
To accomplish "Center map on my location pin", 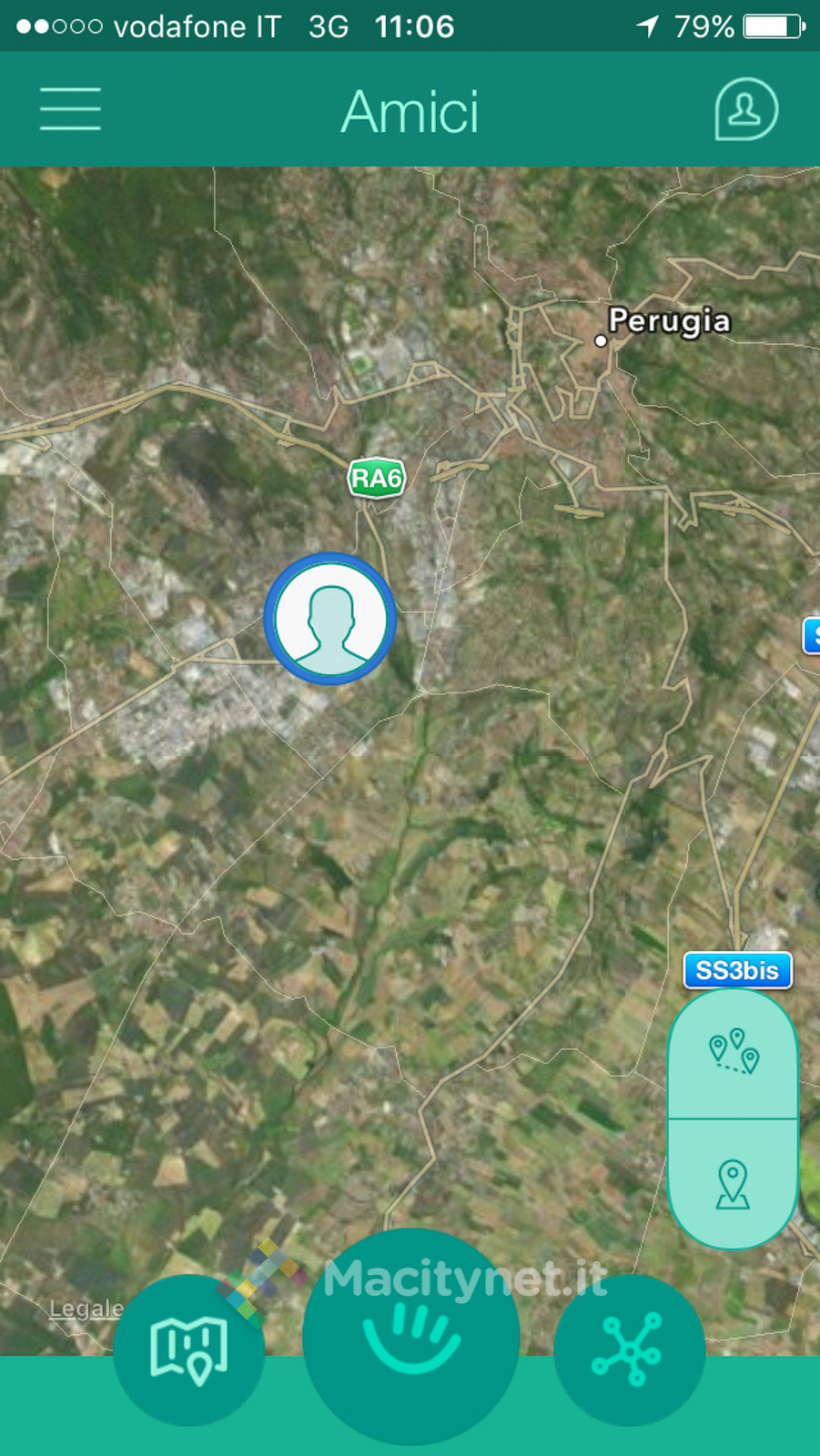I will (733, 1184).
